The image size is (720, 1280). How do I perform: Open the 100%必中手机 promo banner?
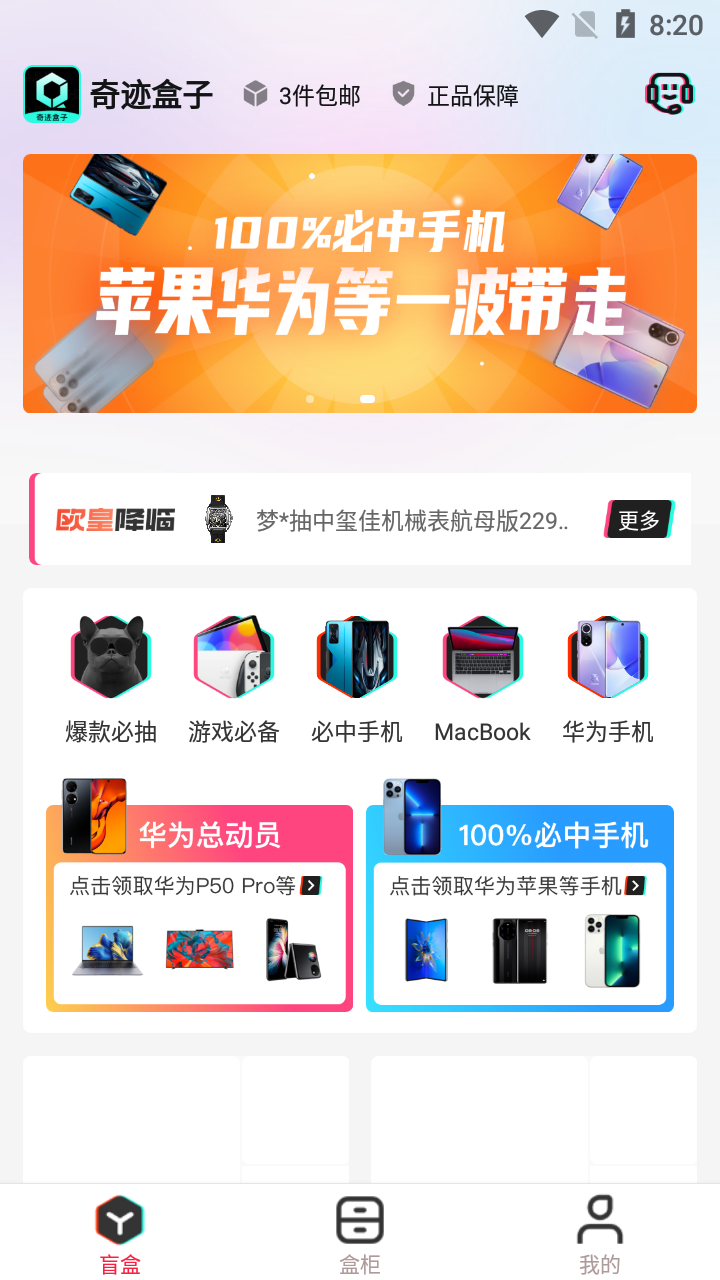point(360,283)
